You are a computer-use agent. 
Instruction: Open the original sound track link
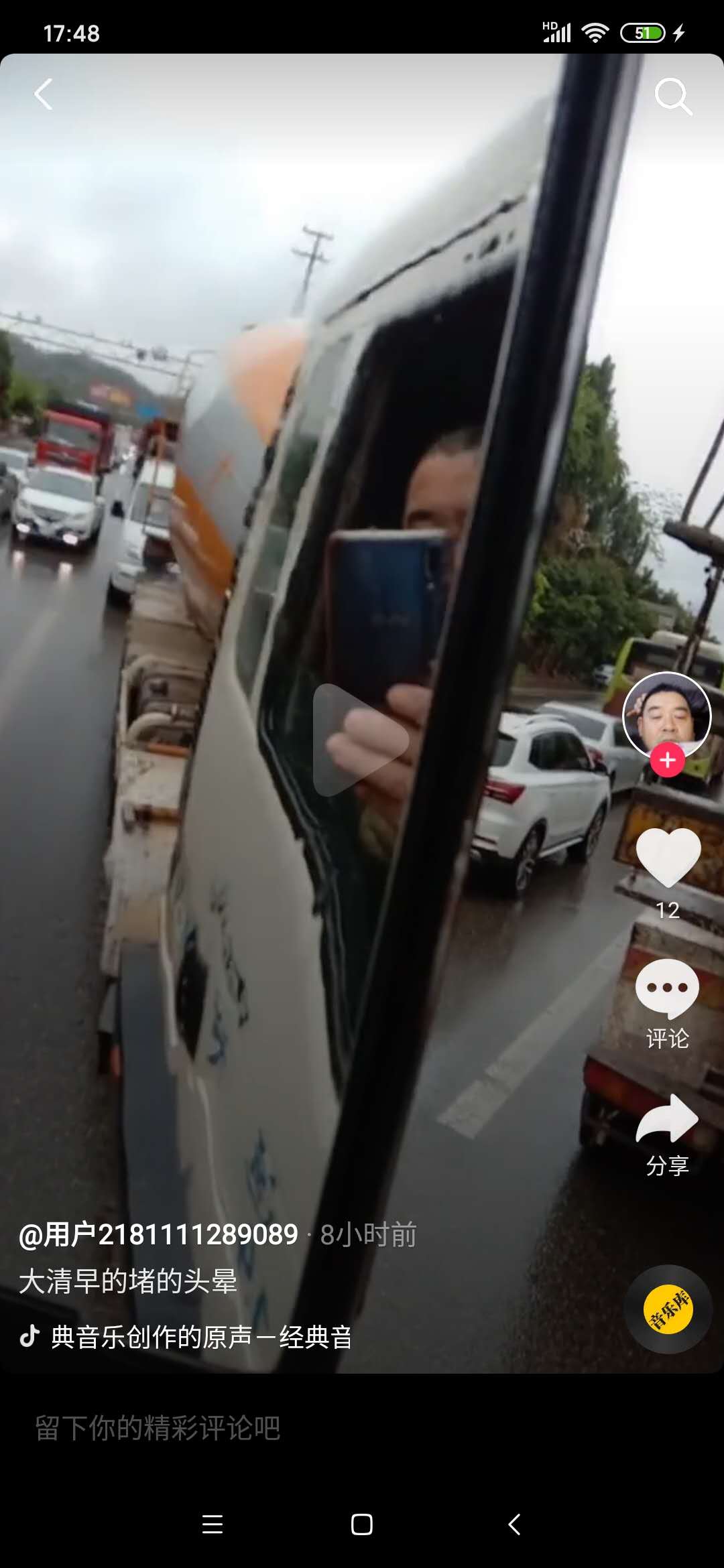tap(201, 1337)
